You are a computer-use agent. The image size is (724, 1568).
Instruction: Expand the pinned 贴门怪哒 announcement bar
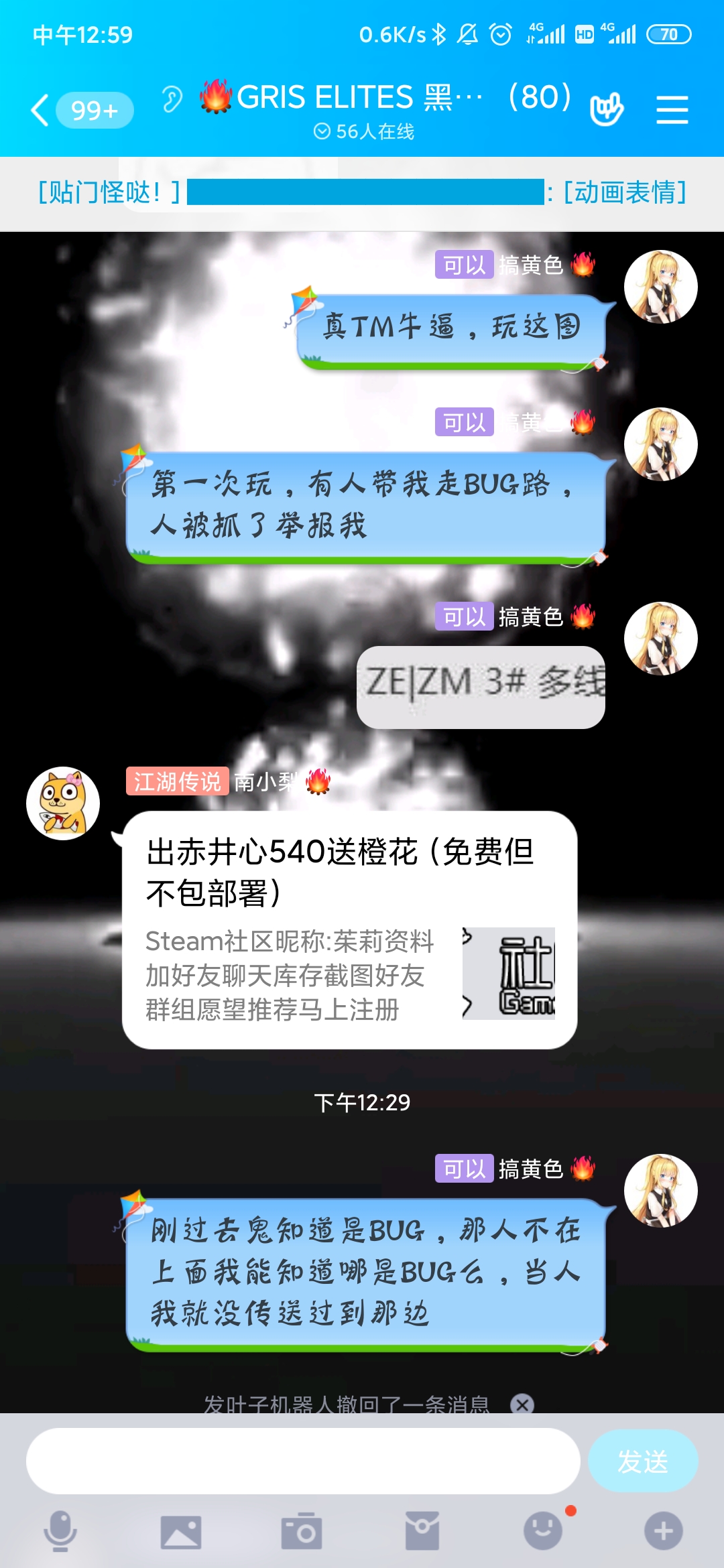pos(362,192)
